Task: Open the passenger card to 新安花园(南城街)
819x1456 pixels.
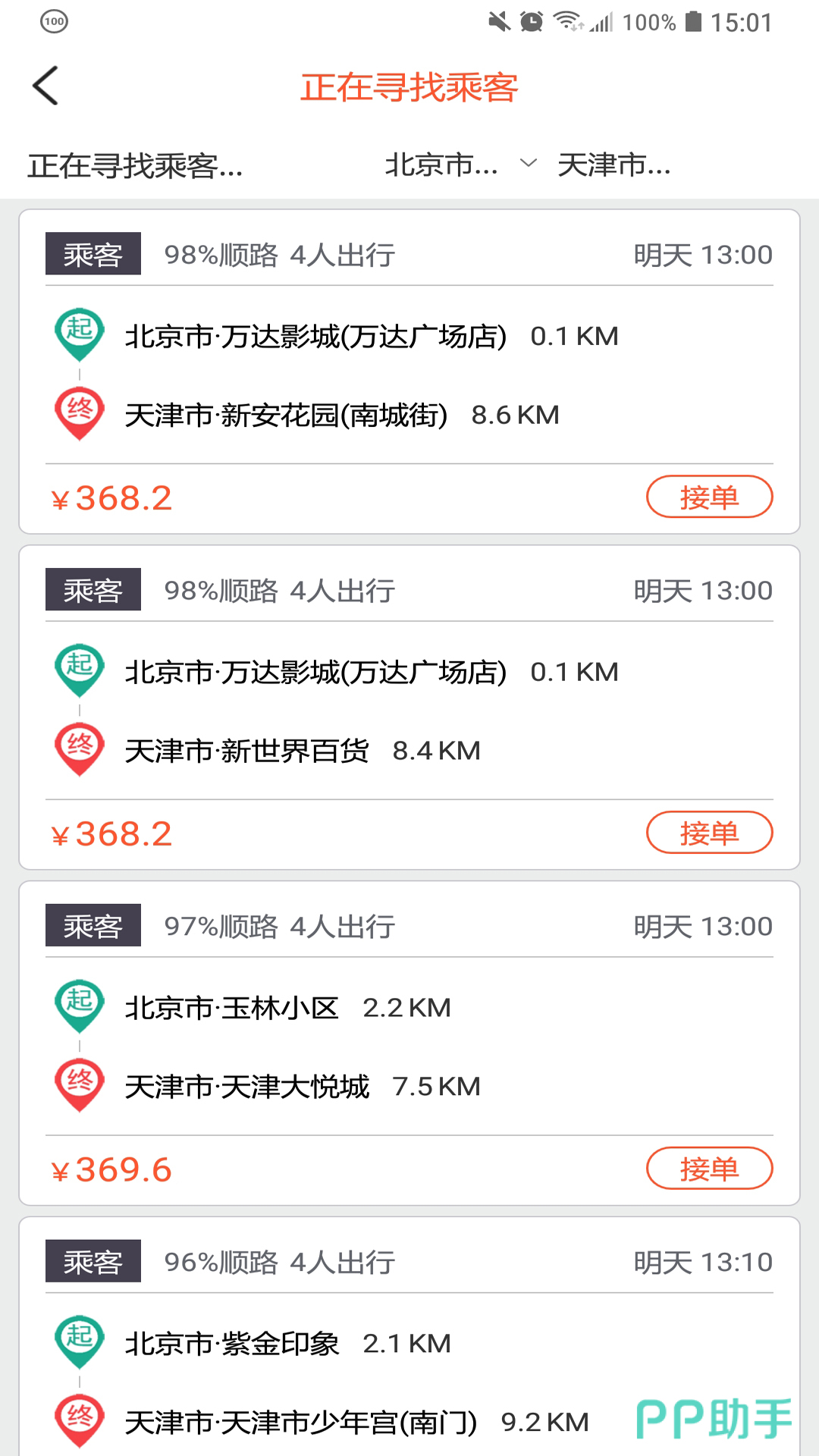Action: [x=409, y=375]
